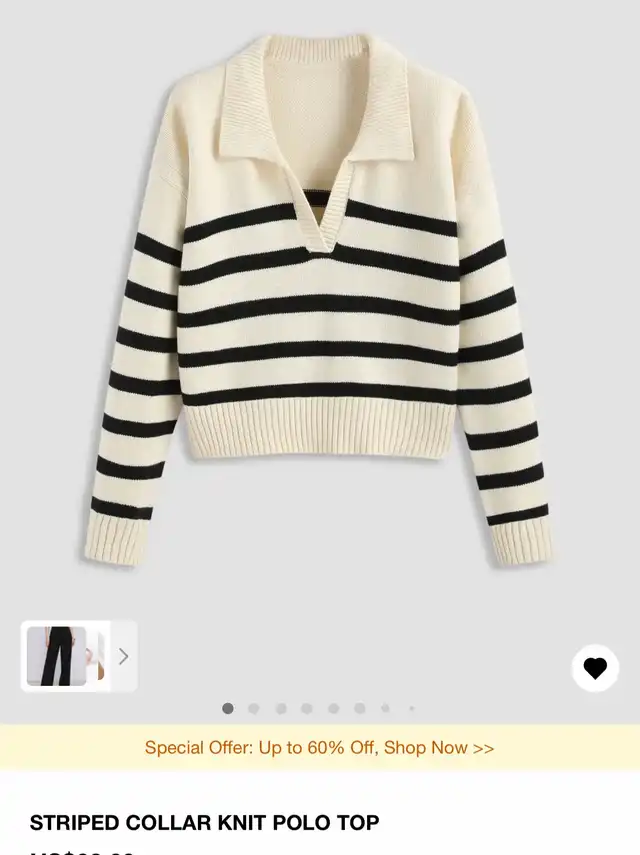View the striped sweater product image
The height and width of the screenshot is (855, 640).
pyautogui.click(x=320, y=300)
